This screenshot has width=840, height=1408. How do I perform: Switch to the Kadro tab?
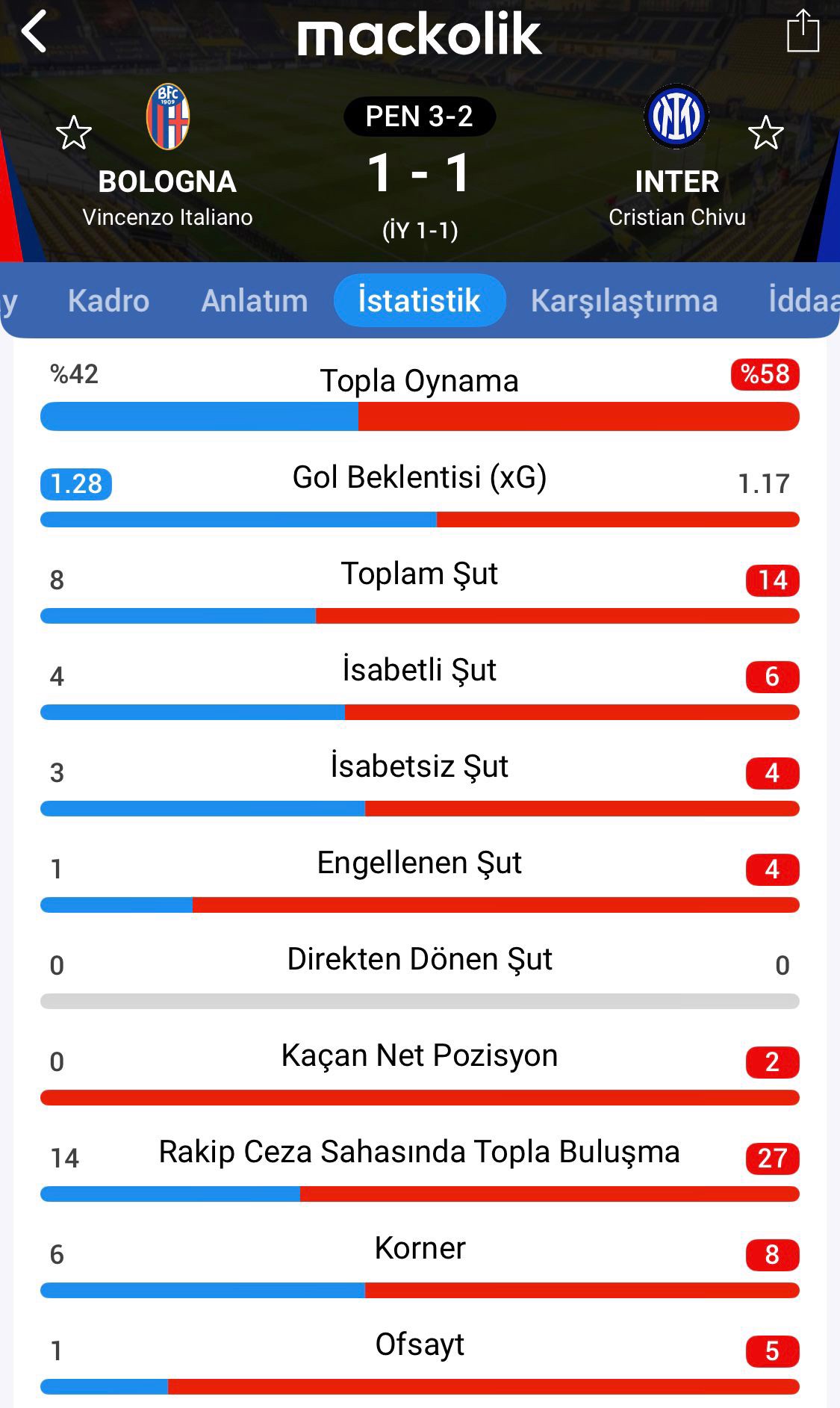(108, 300)
